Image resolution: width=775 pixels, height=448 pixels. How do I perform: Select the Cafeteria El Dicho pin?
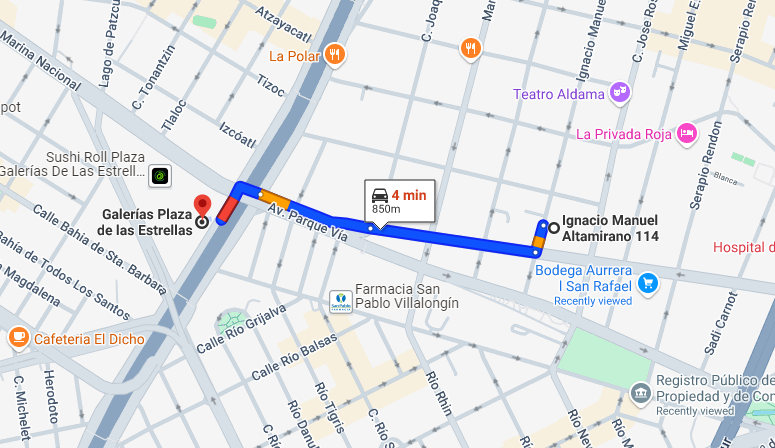point(19,338)
